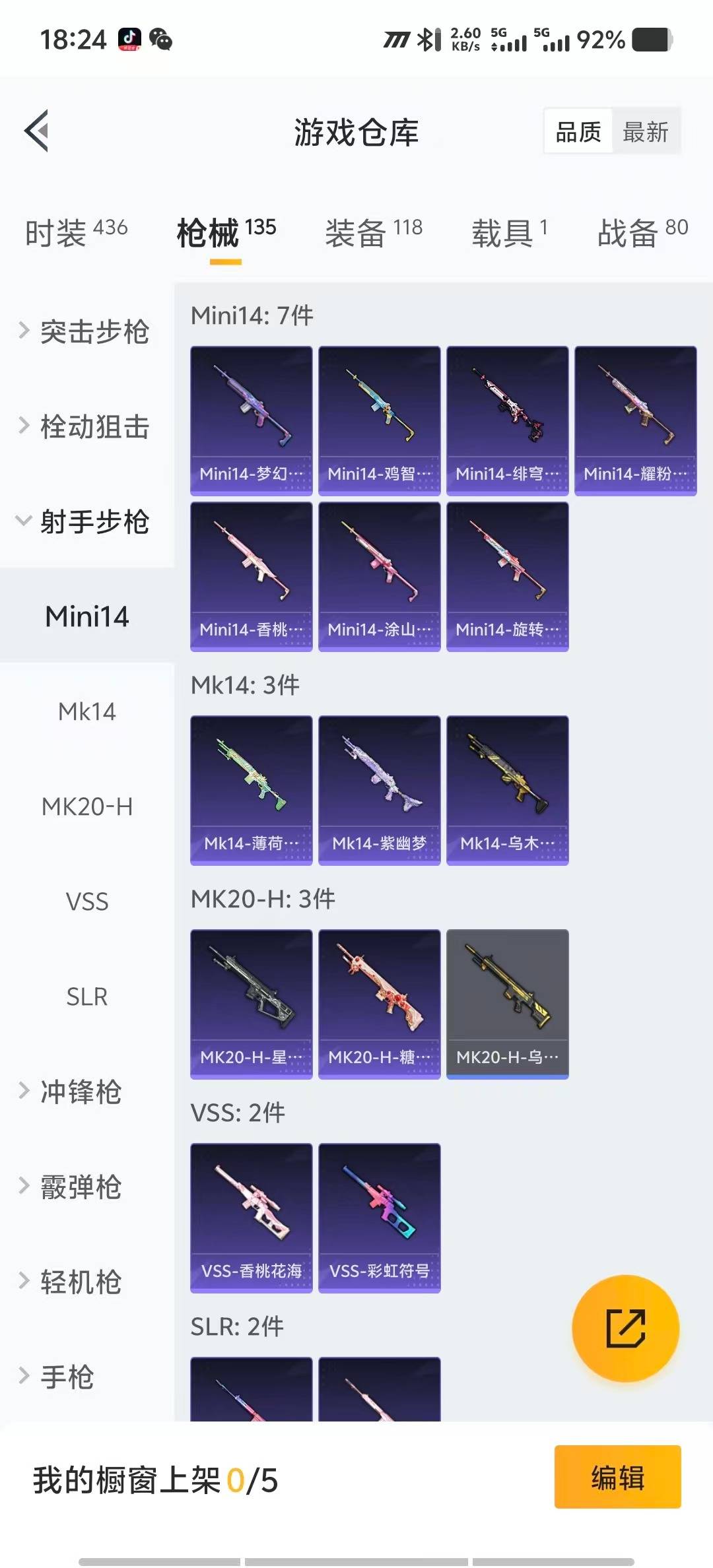Viewport: 713px width, 1568px height.
Task: Tap the orange floating share button
Action: tap(625, 1328)
